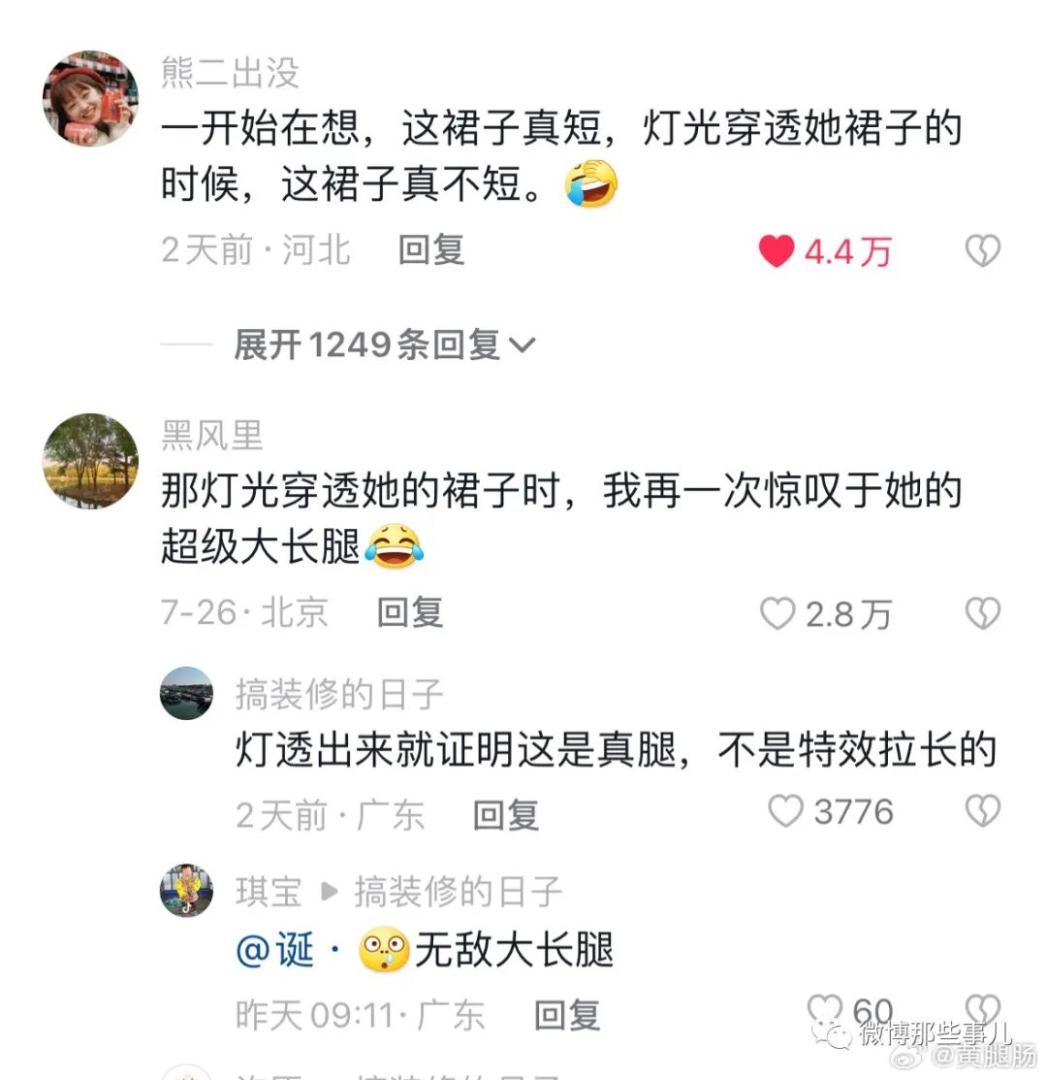Reply to 琪宝's comment
This screenshot has width=1047, height=1080.
coord(567,1015)
